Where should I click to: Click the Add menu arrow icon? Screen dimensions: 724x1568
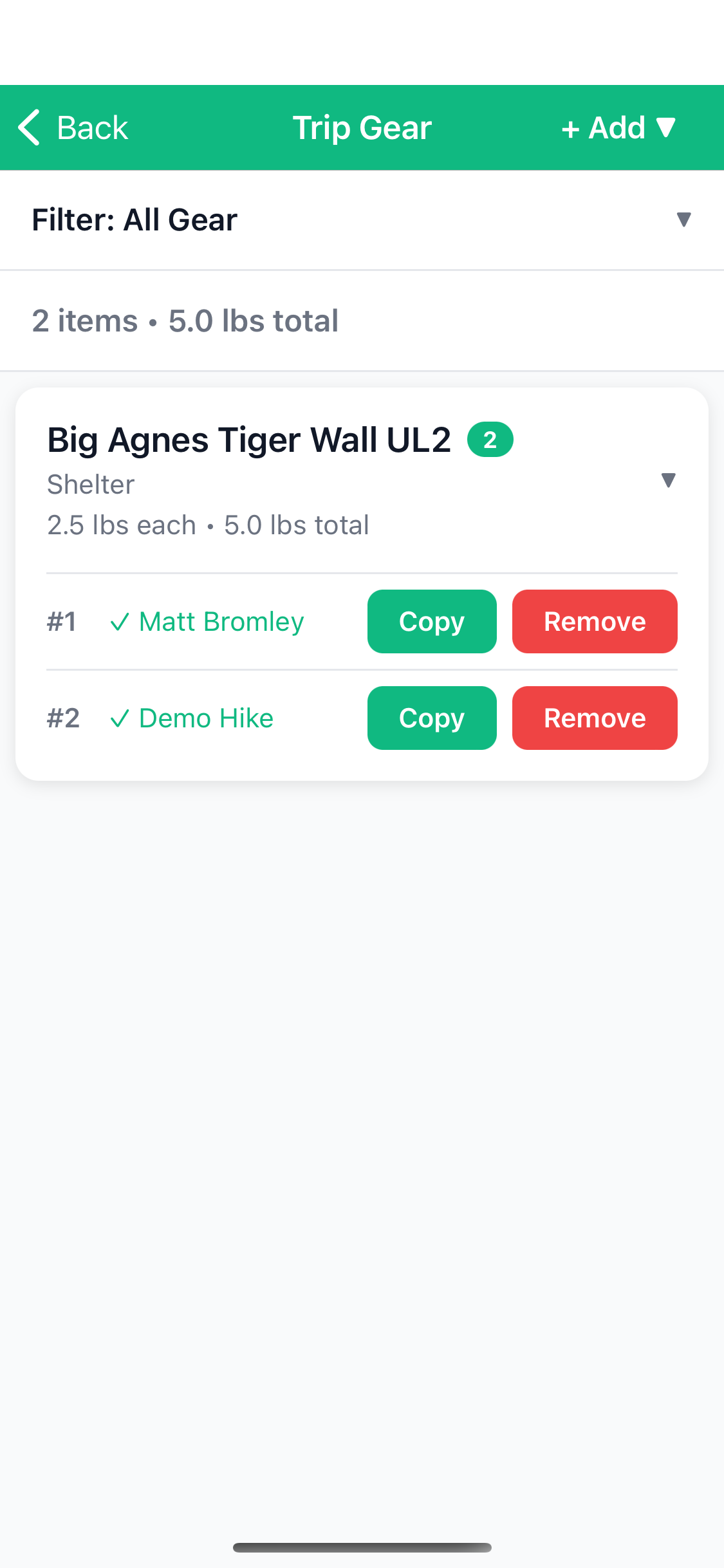(x=666, y=127)
